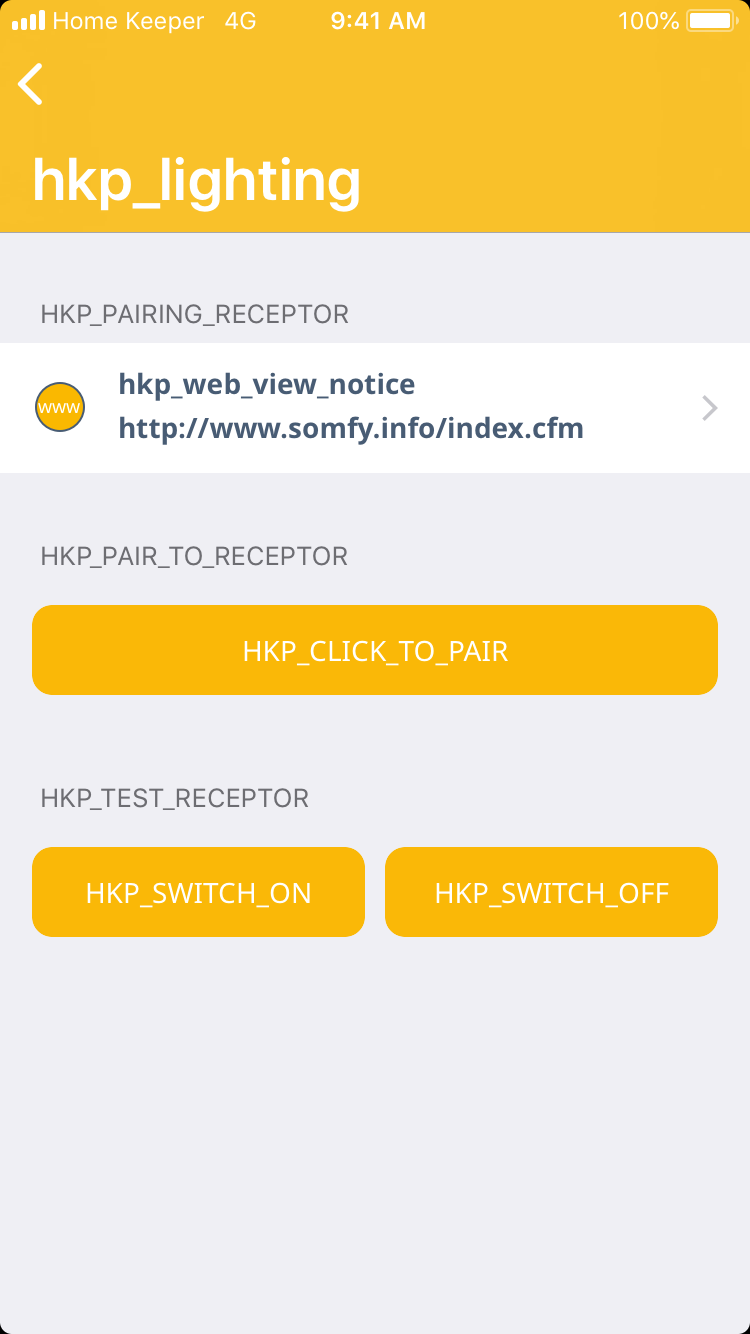This screenshot has width=750, height=1334.
Task: Tap HKP_SWITCH_OFF to test the receptor
Action: click(551, 892)
